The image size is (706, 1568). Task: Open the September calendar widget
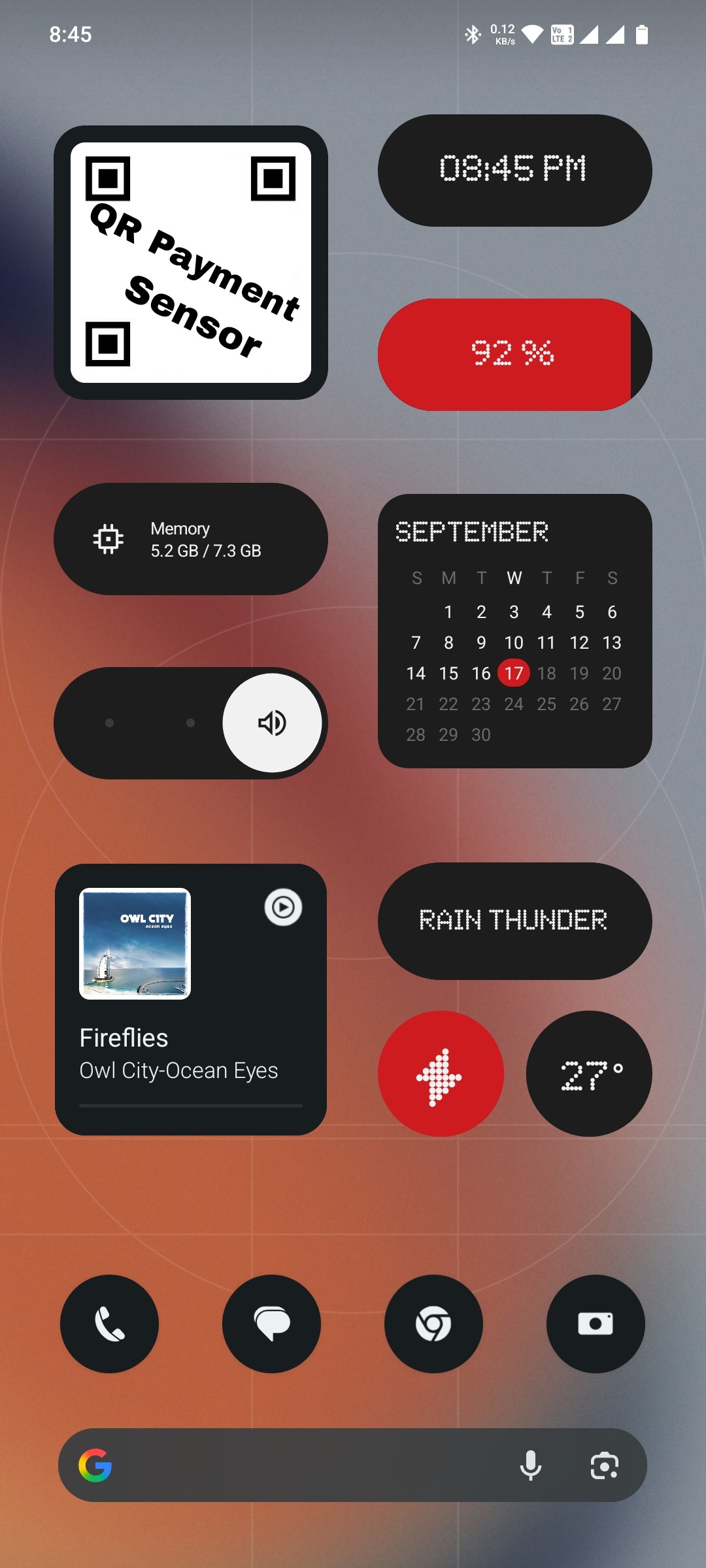(514, 631)
